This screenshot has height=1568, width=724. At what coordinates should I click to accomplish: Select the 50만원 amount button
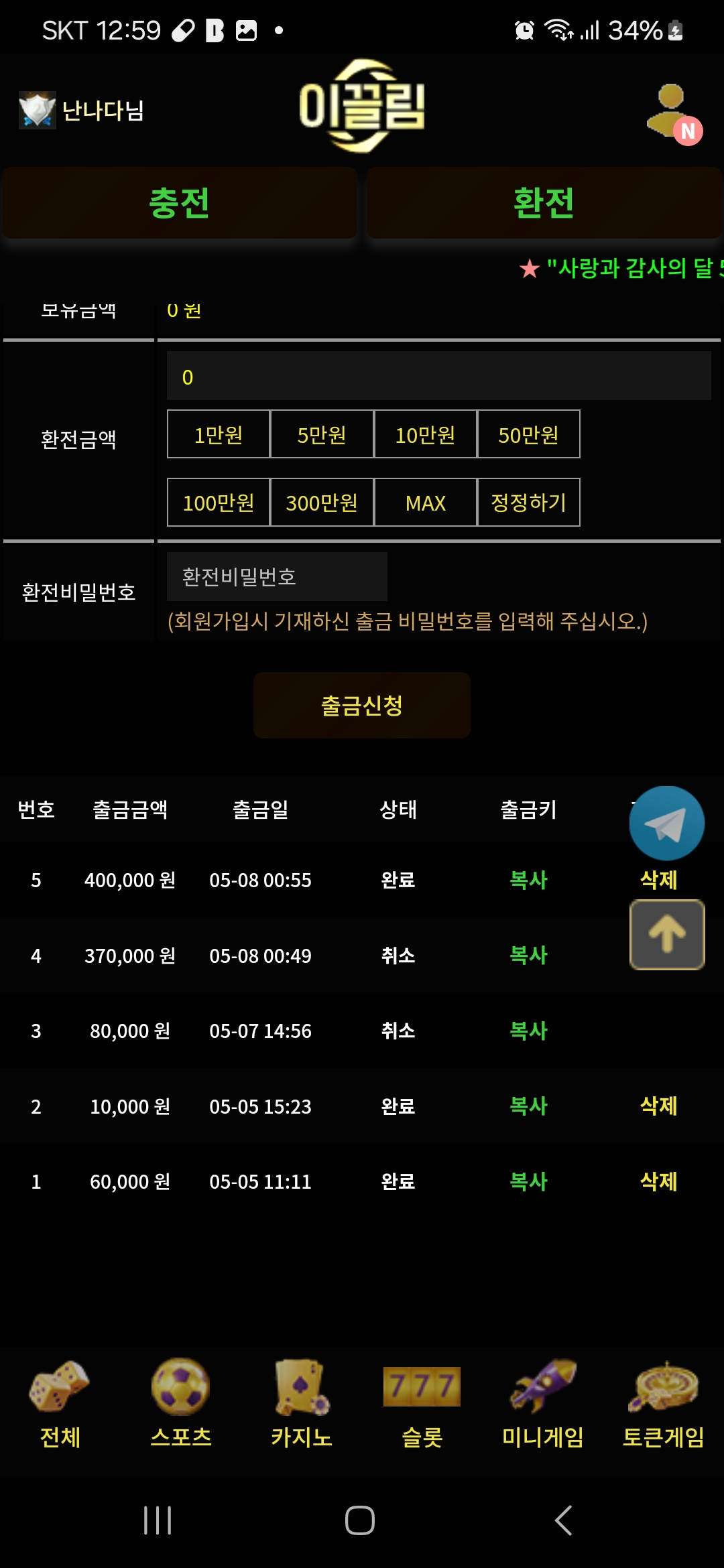pos(528,435)
